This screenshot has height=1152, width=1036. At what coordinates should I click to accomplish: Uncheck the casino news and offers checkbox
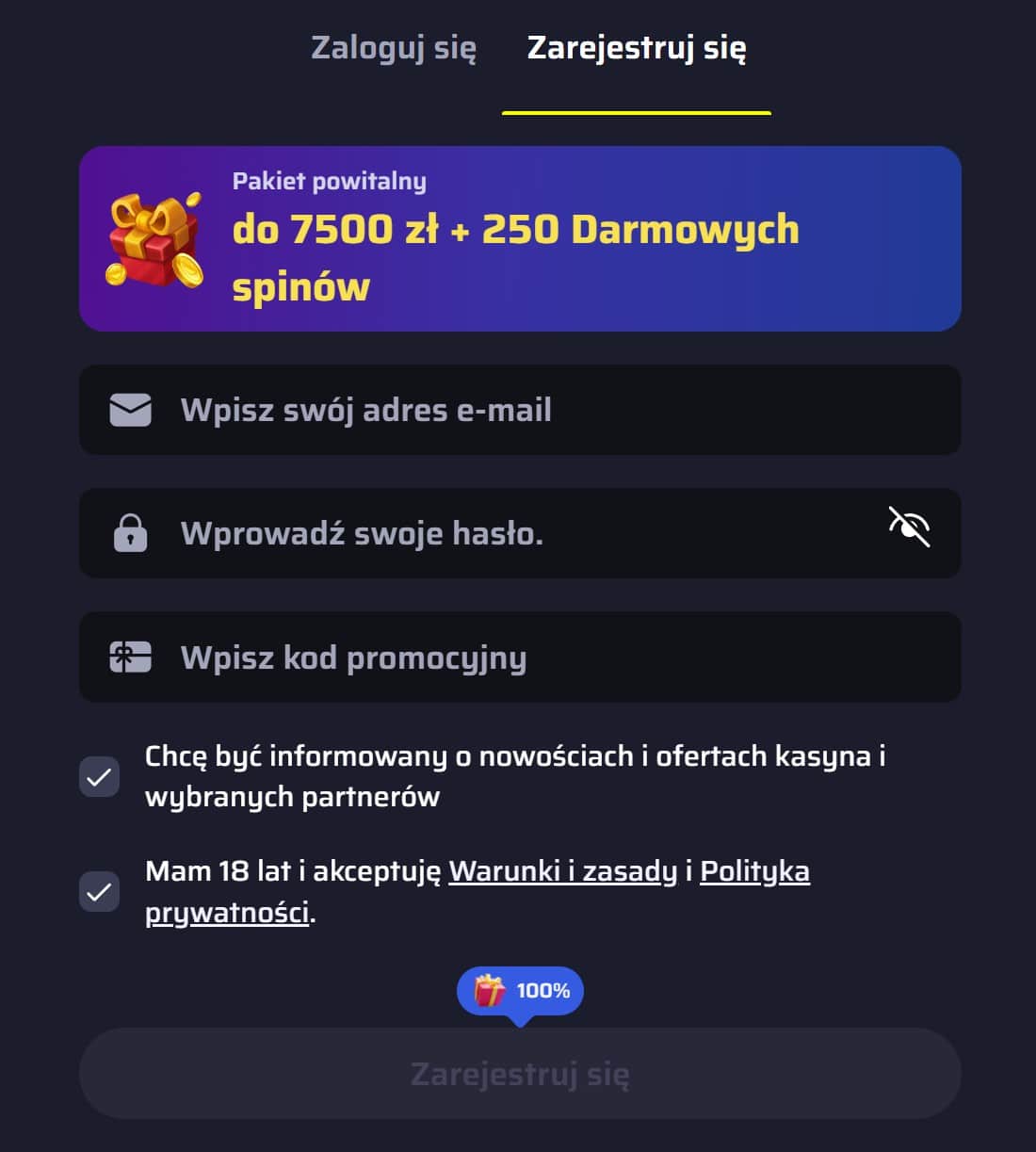99,777
